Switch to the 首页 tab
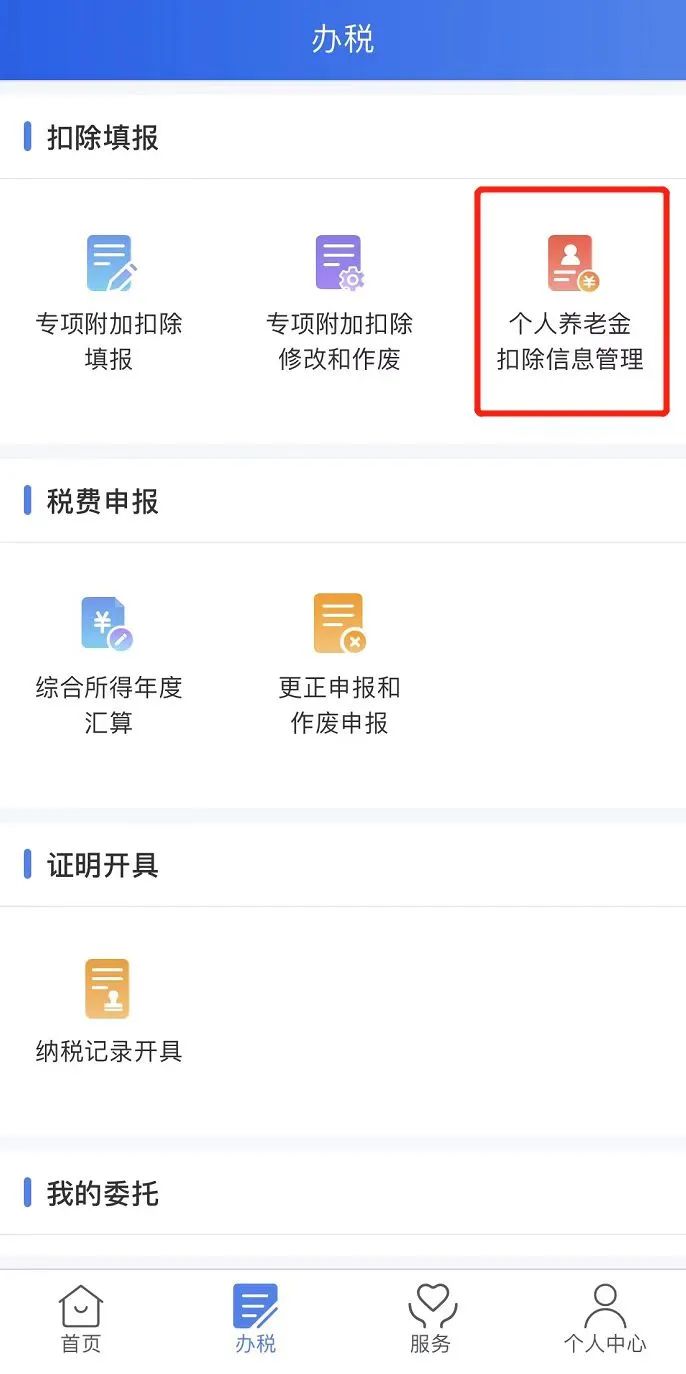The height and width of the screenshot is (1374, 686). click(x=81, y=1318)
